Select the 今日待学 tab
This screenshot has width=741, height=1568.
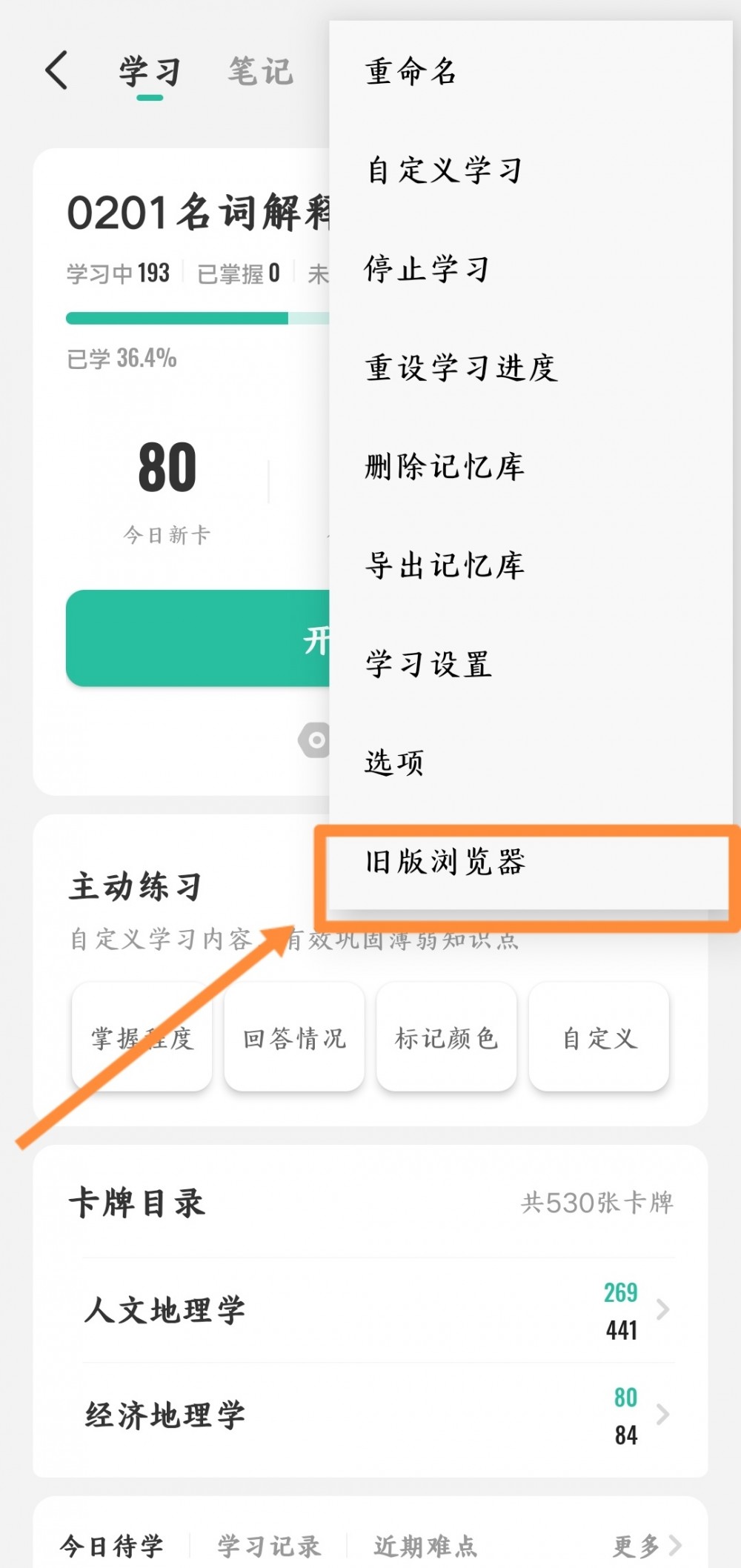[x=111, y=1546]
